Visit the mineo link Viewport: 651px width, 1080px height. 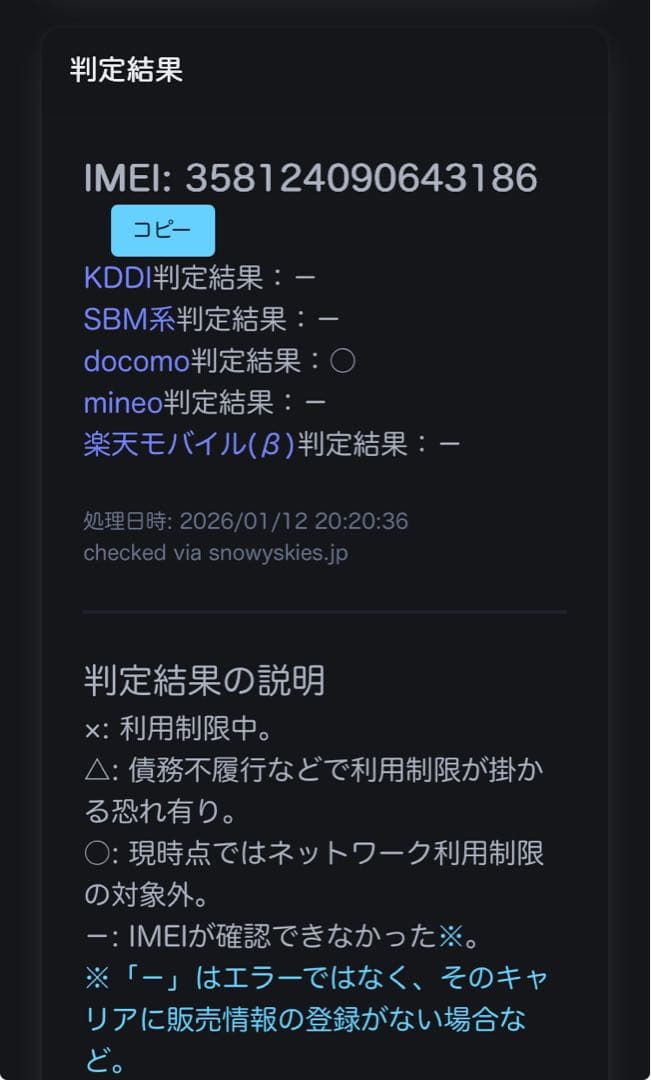coord(123,403)
